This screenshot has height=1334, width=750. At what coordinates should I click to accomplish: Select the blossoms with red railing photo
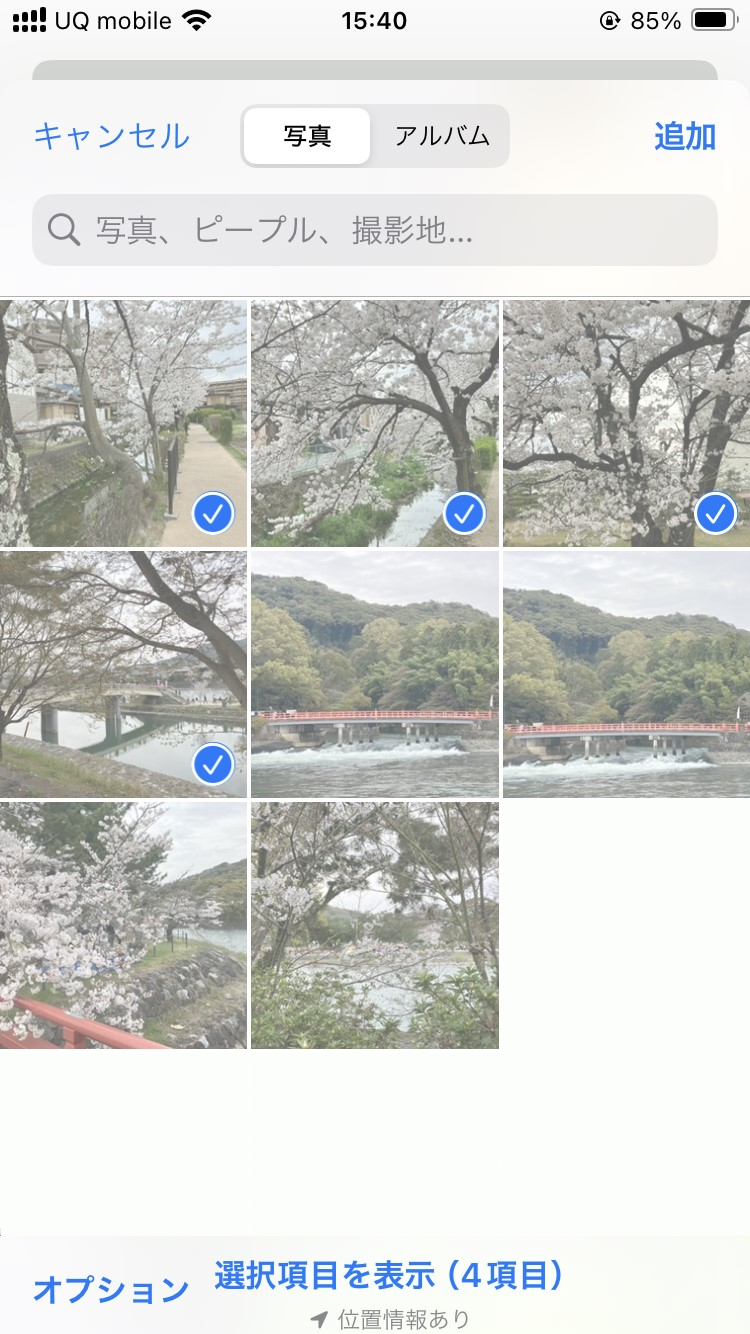[x=123, y=925]
